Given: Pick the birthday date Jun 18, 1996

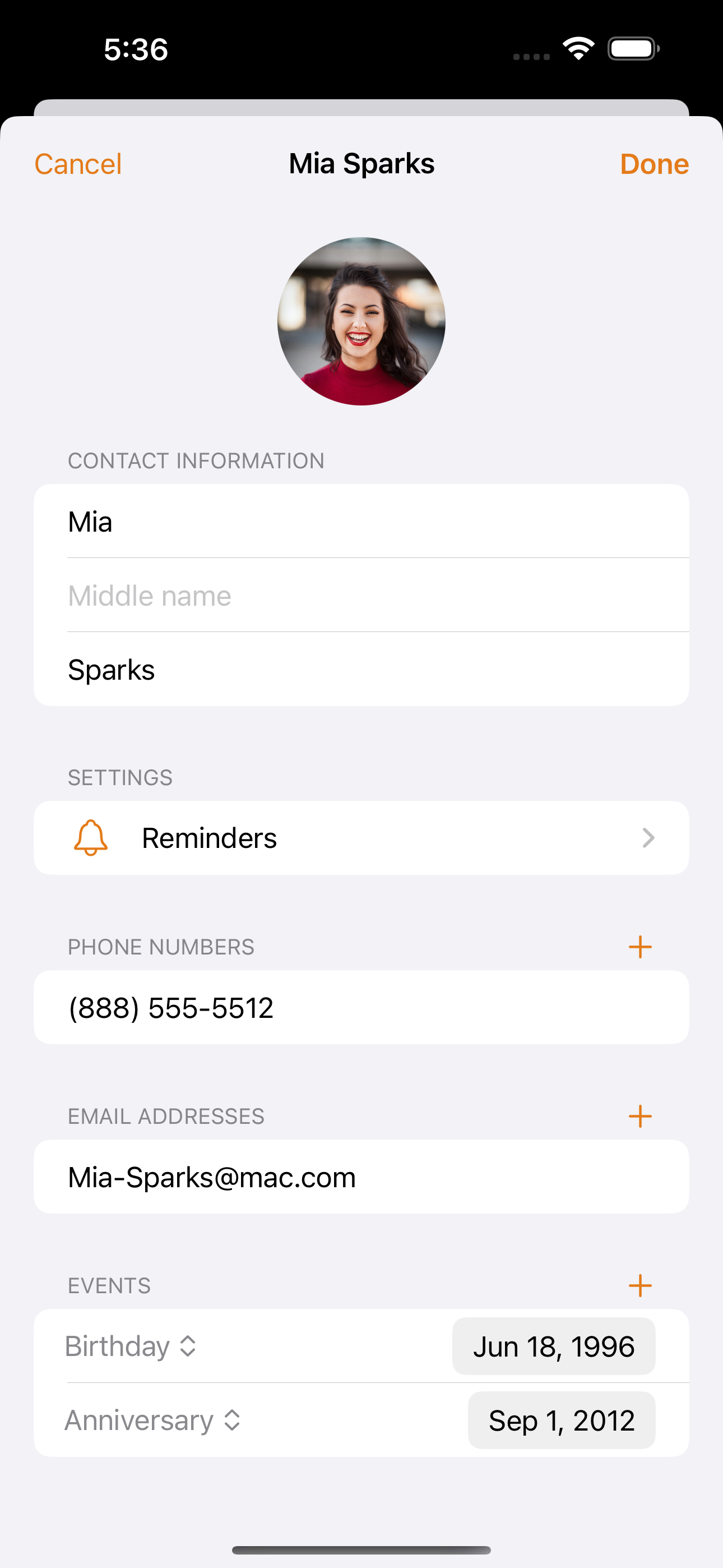Looking at the screenshot, I should (x=553, y=1346).
